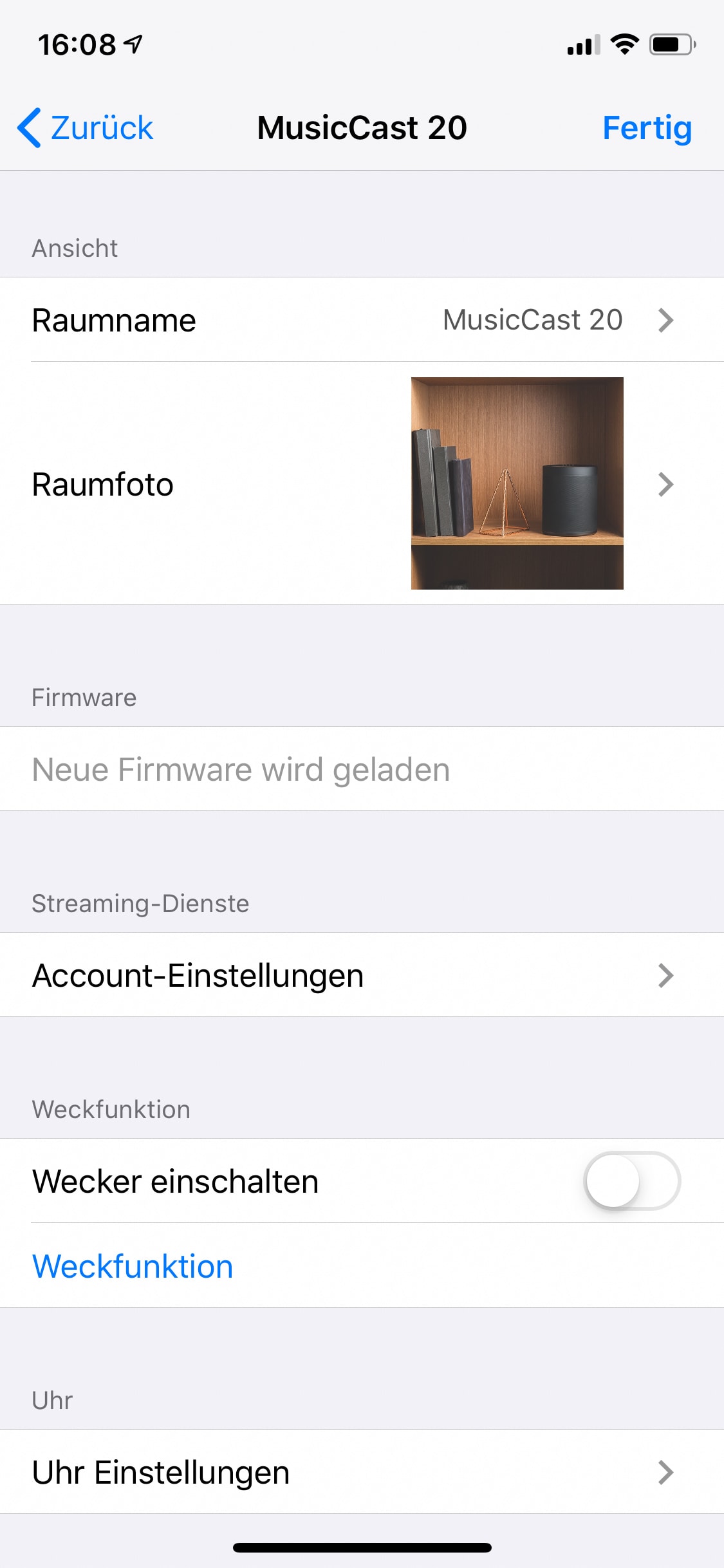Tap Fertig to finish settings
Viewport: 724px width, 1568px height.
646,127
